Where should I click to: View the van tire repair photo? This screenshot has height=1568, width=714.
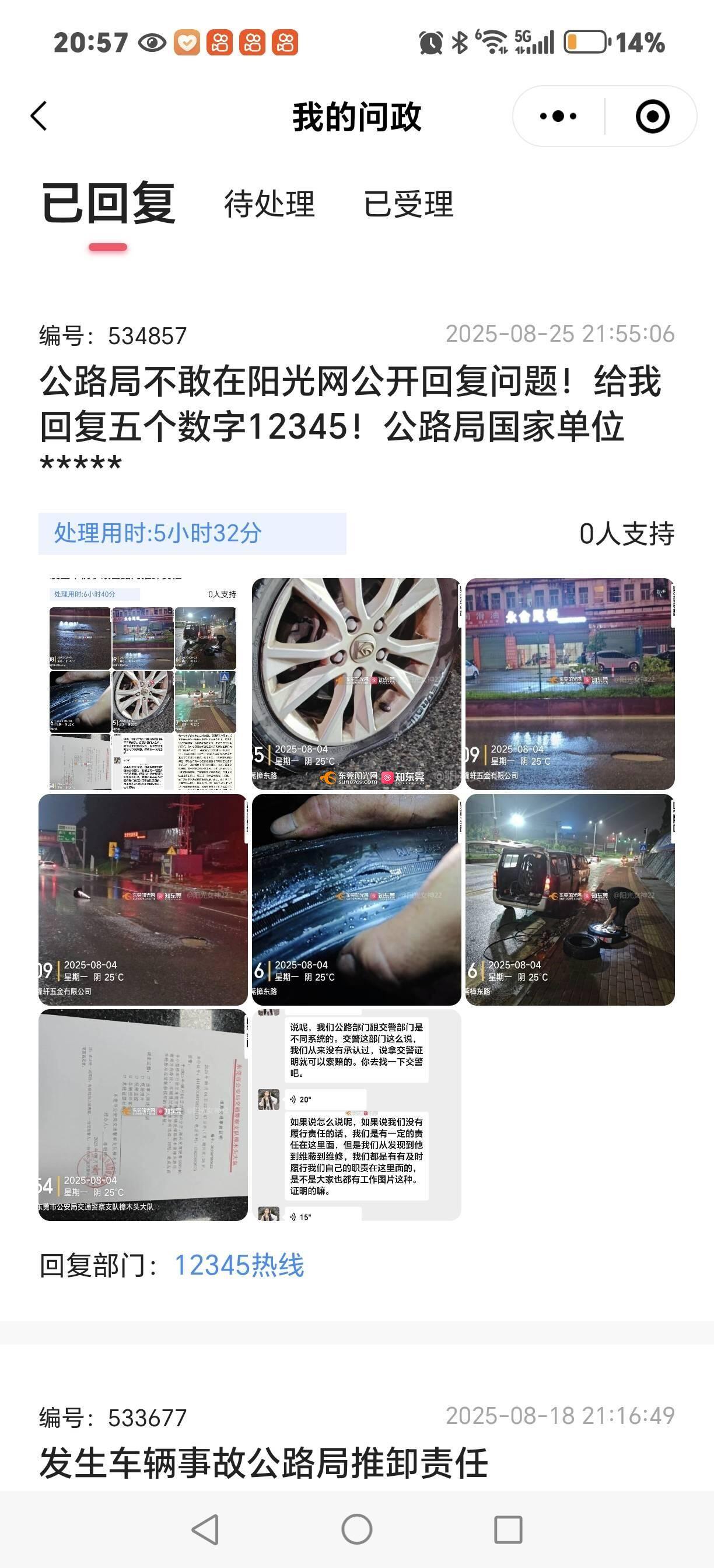[x=570, y=899]
